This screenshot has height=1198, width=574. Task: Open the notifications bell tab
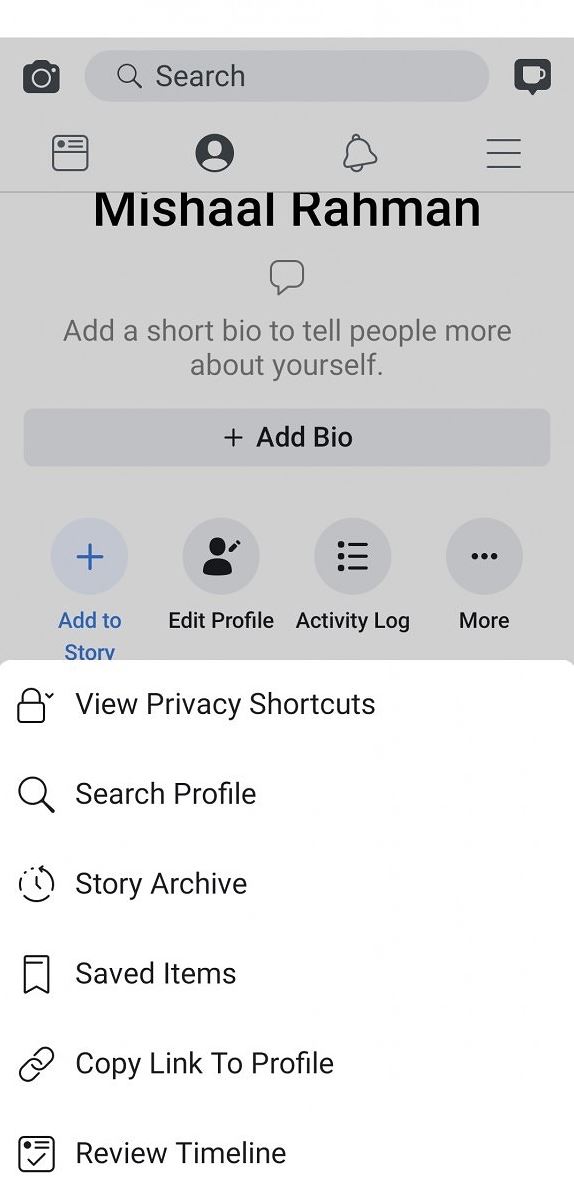pos(359,153)
